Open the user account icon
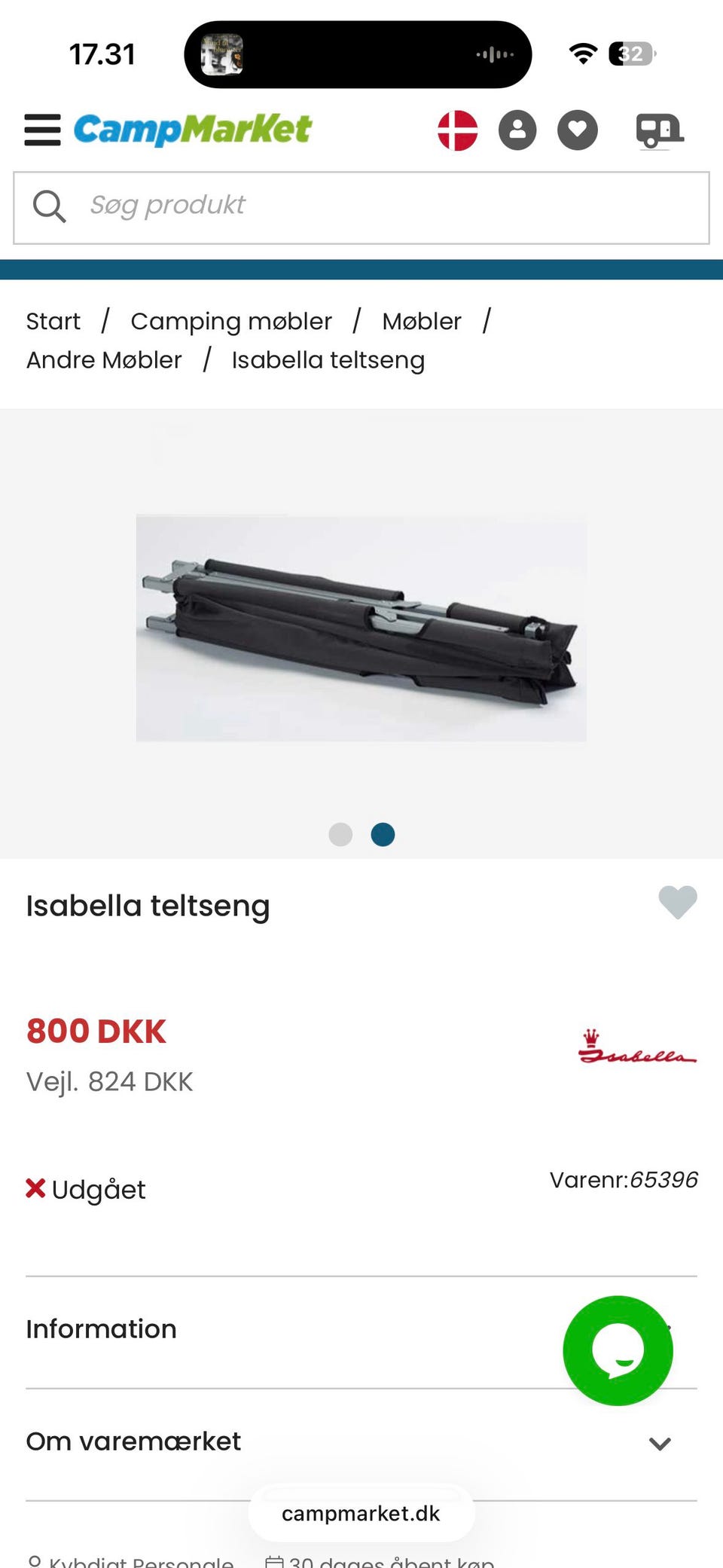The image size is (723, 1568). coord(517,130)
